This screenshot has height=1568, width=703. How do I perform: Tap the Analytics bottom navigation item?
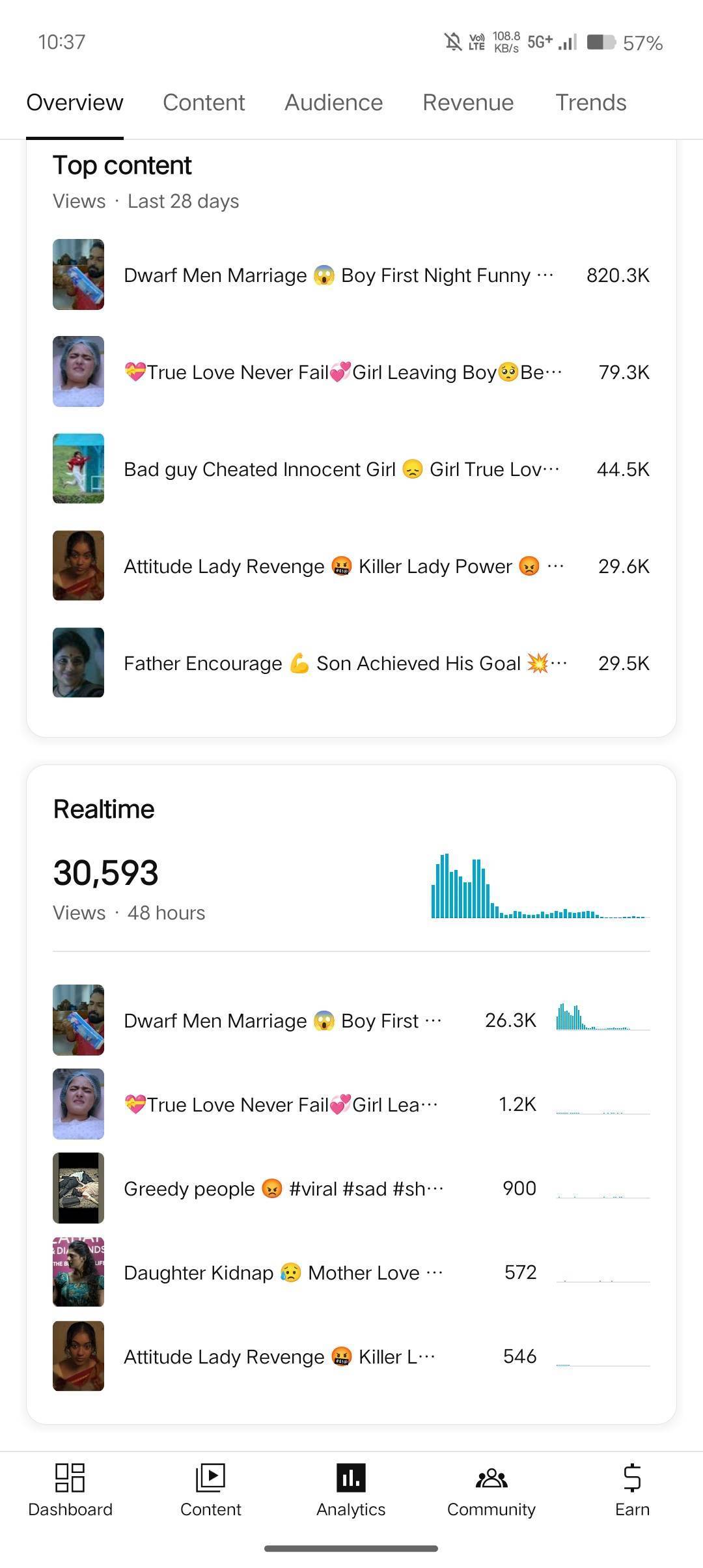(x=351, y=1490)
